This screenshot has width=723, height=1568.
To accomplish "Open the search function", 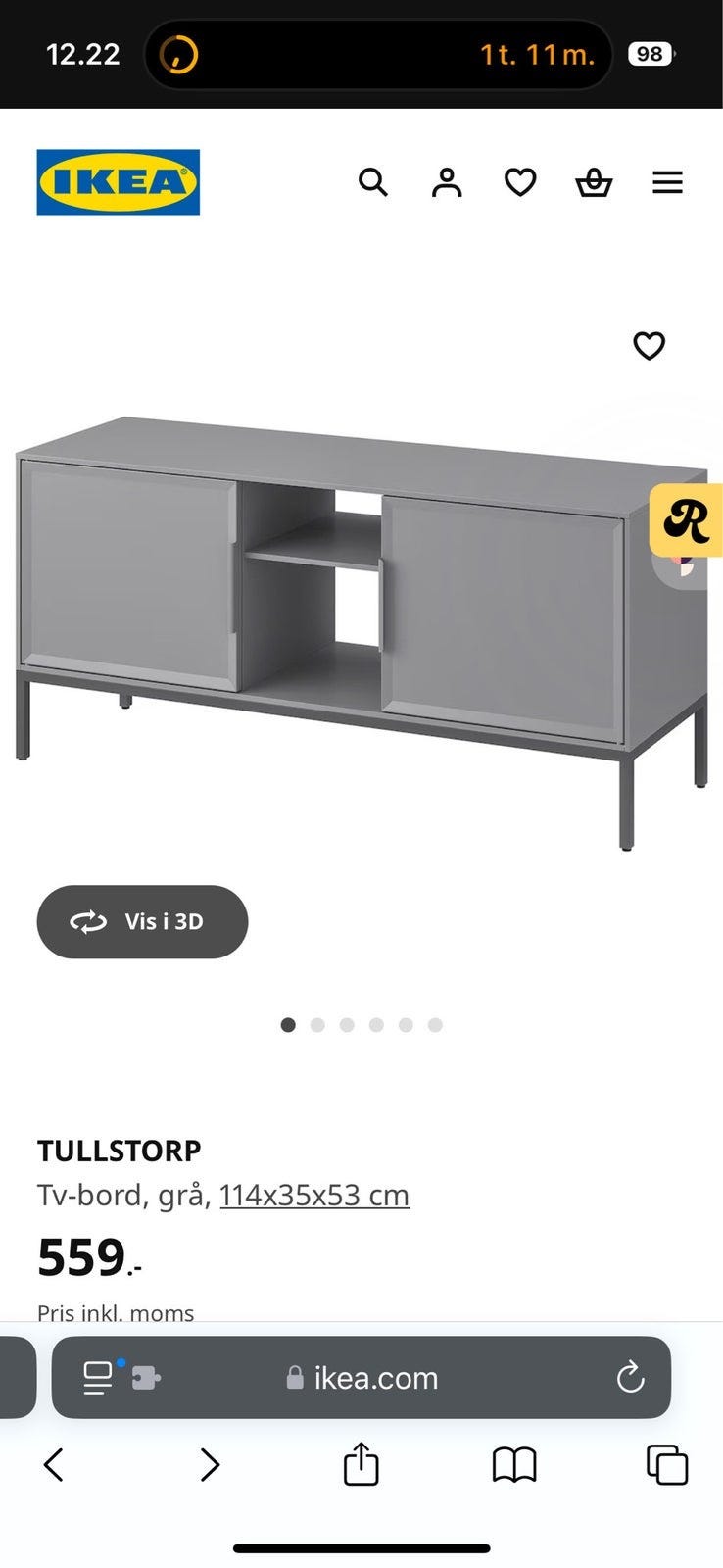I will point(373,182).
